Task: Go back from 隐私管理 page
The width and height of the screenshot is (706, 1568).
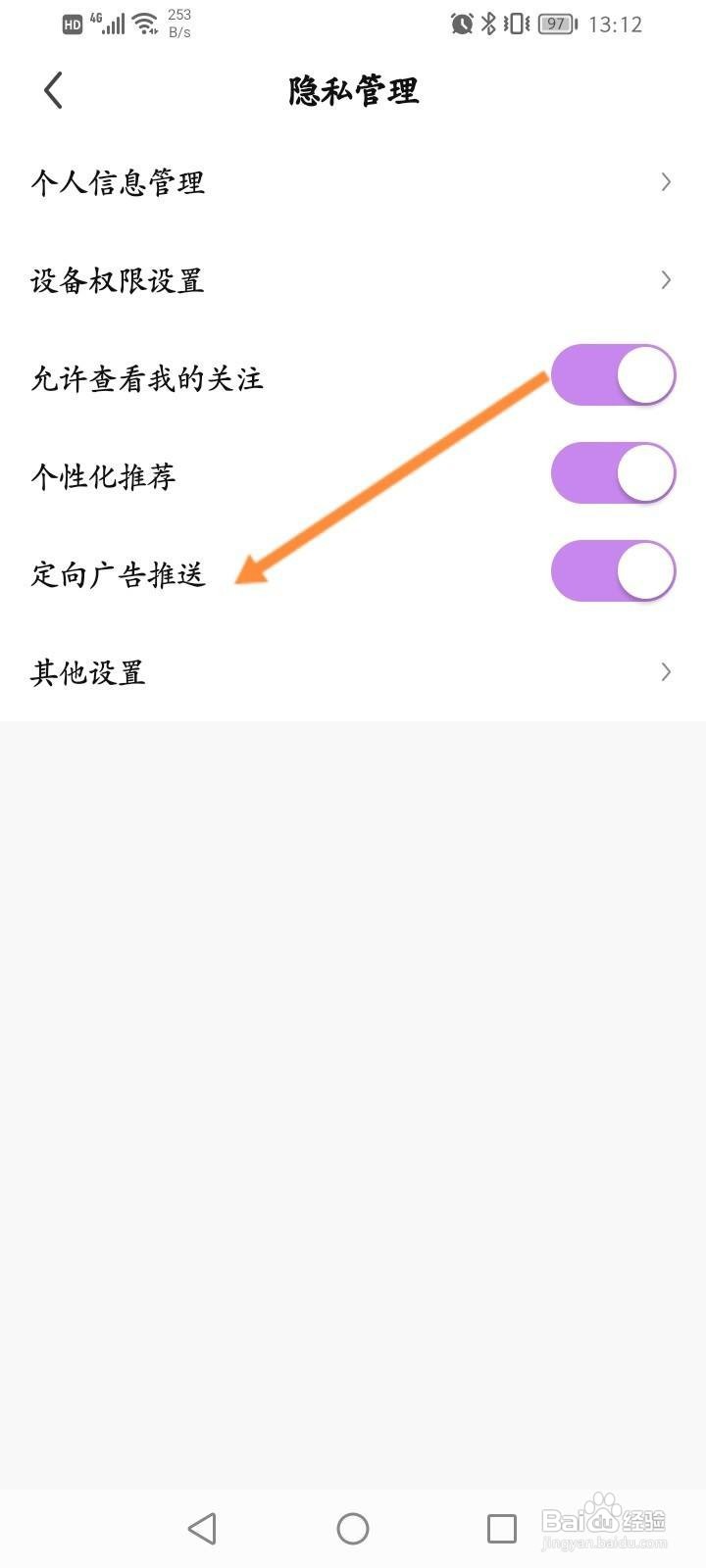Action: pyautogui.click(x=53, y=91)
